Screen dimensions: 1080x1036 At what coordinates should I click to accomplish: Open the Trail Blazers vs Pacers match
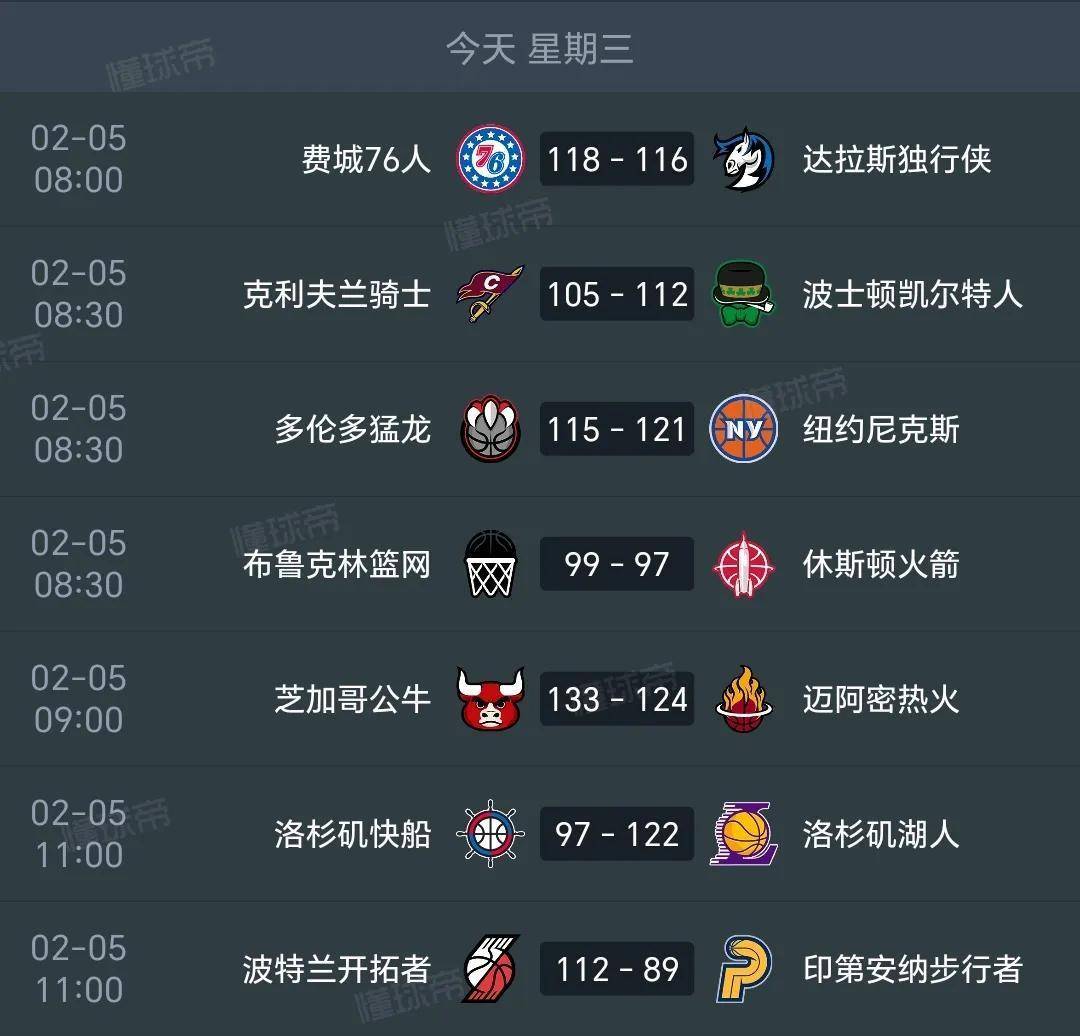coord(616,969)
